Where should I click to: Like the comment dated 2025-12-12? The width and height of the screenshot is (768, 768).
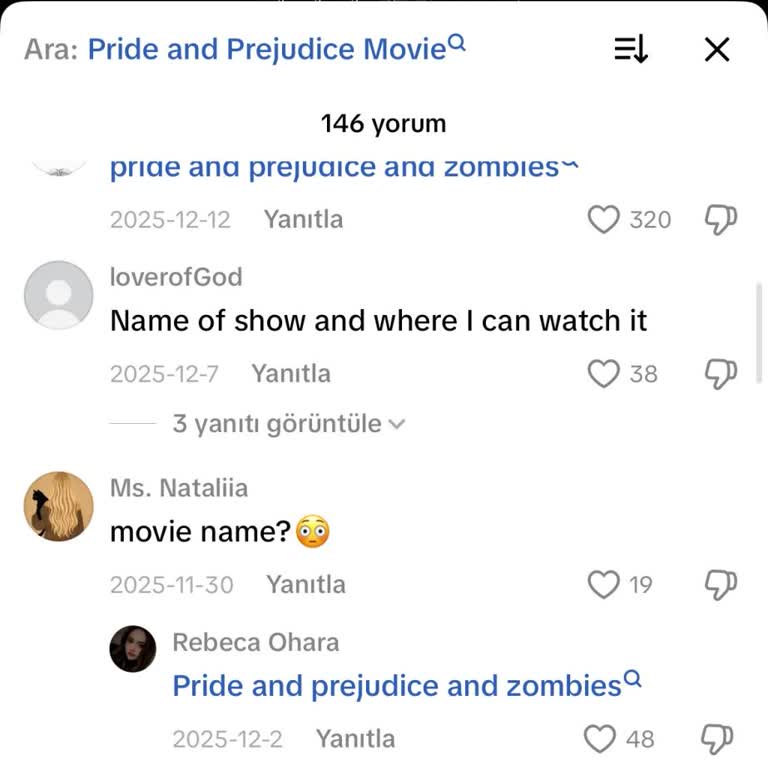tap(604, 220)
